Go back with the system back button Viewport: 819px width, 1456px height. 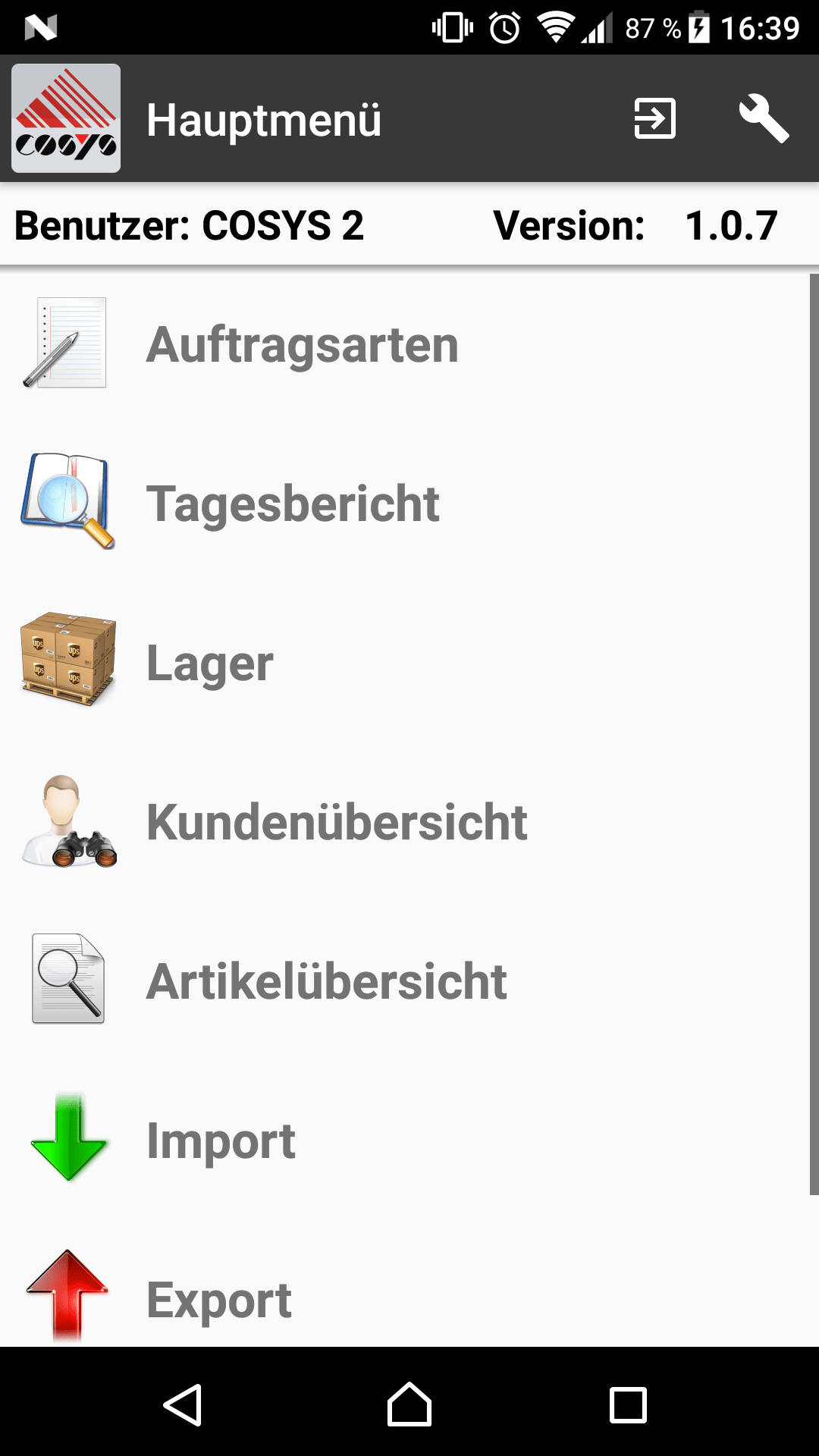[x=183, y=1404]
